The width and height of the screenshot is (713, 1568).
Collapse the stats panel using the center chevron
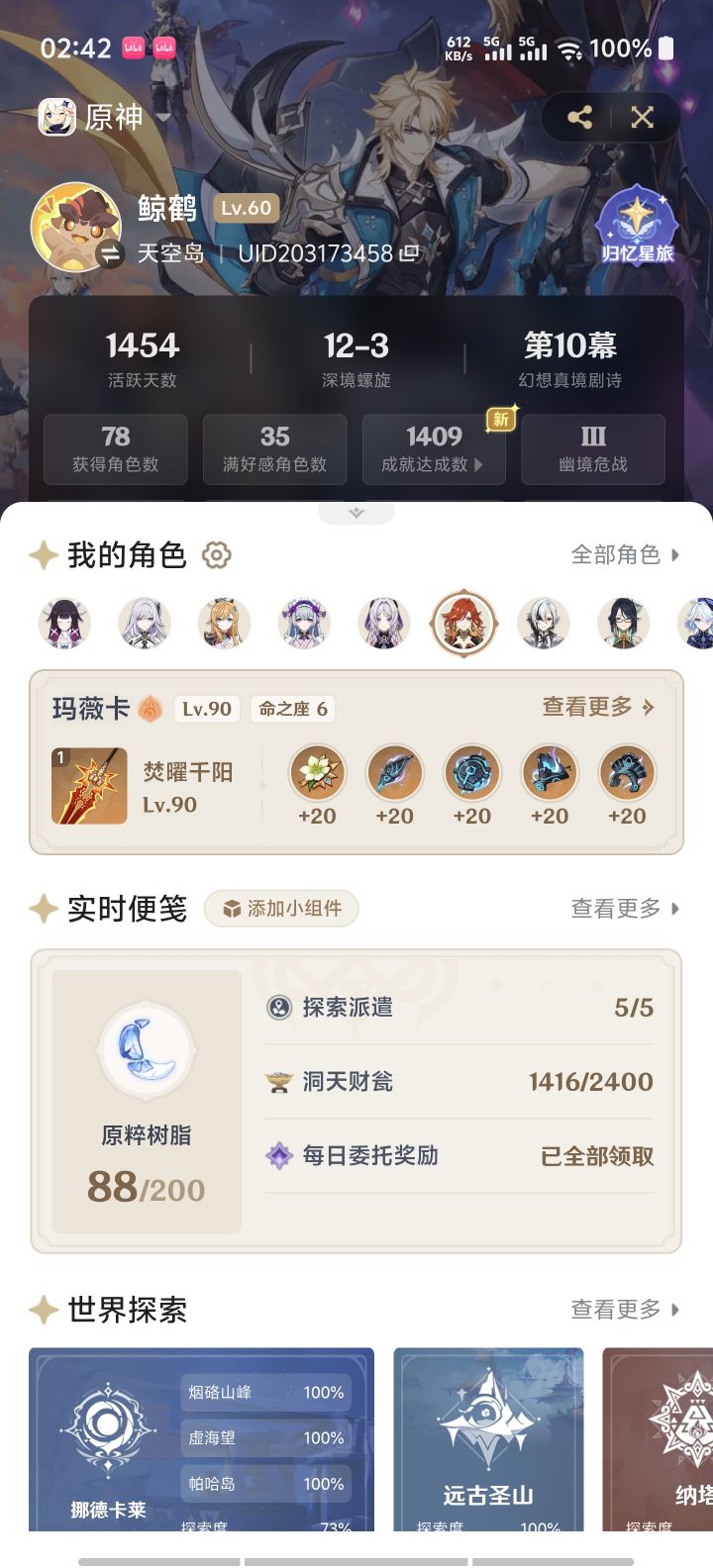pyautogui.click(x=356, y=513)
